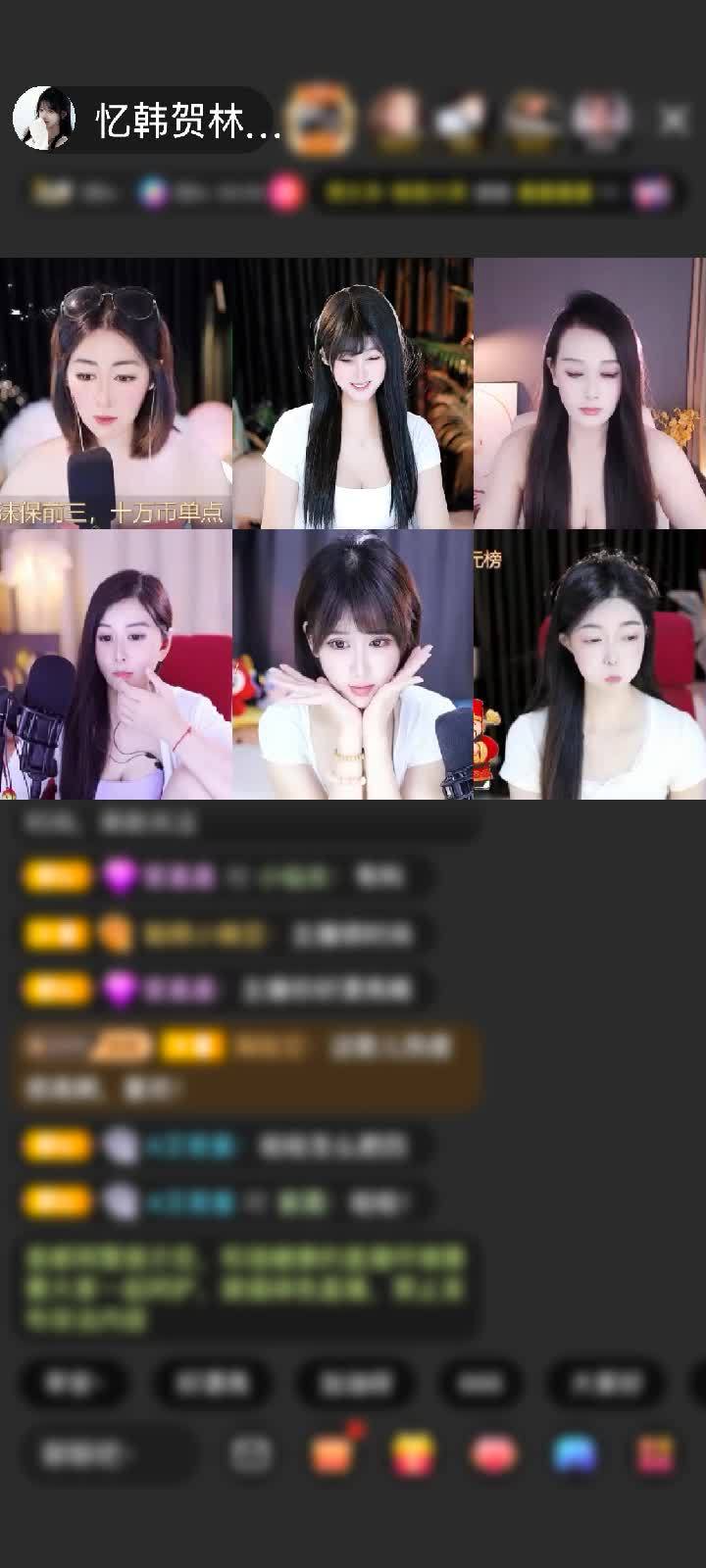Viewport: 706px width, 1568px height.
Task: Tap the gray square icon beside the input field
Action: coord(251,1454)
